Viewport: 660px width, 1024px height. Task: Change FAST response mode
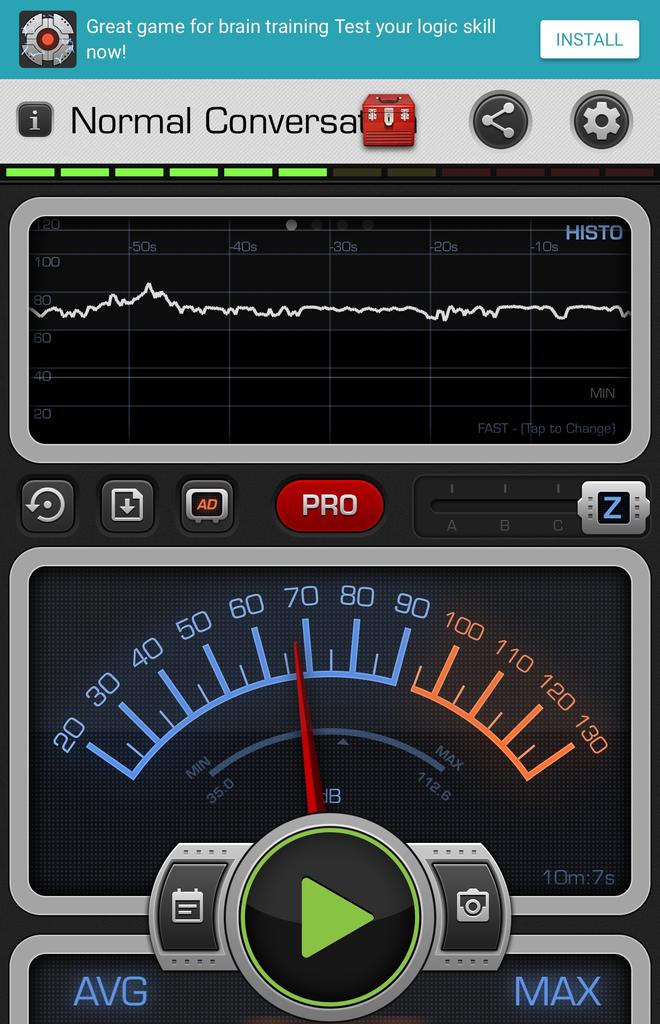[546, 428]
